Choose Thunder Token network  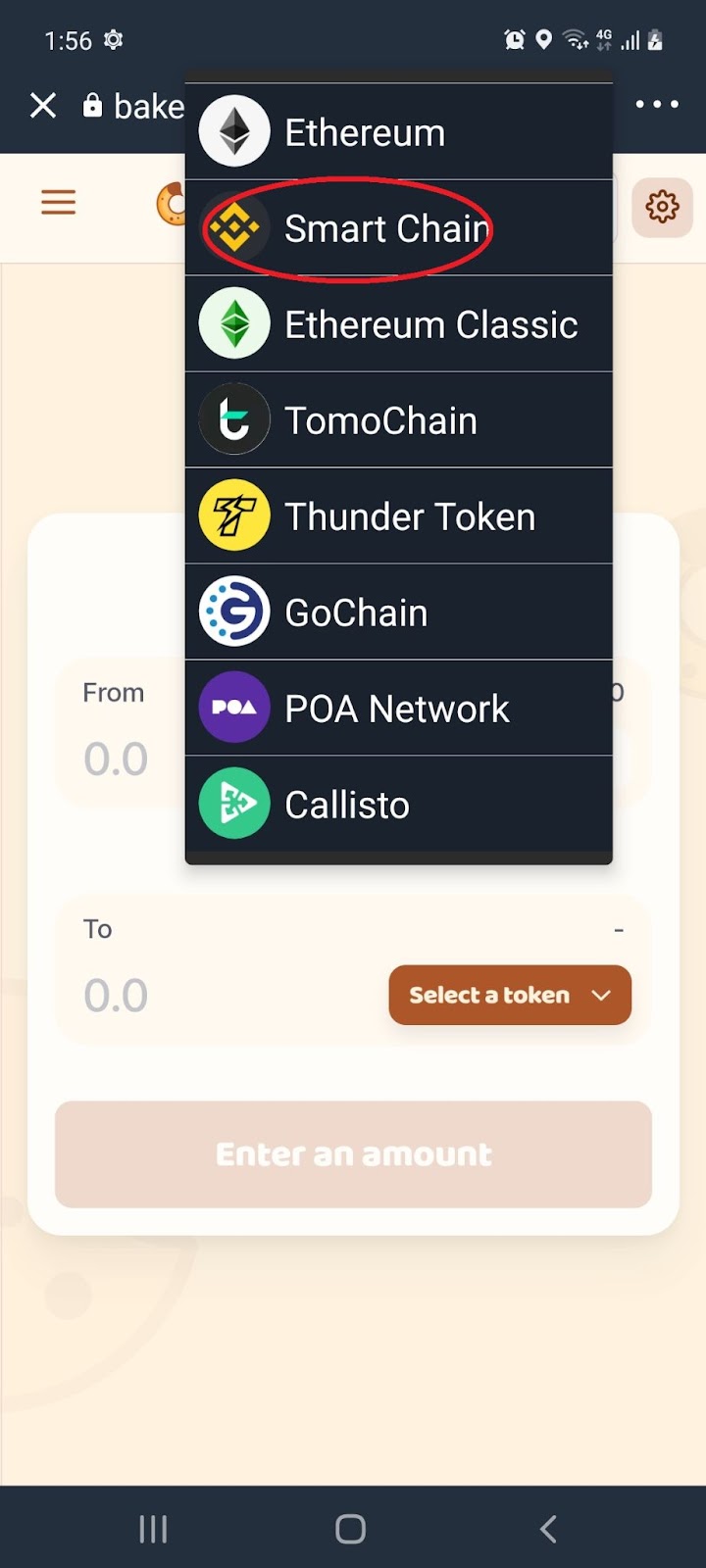pos(398,516)
